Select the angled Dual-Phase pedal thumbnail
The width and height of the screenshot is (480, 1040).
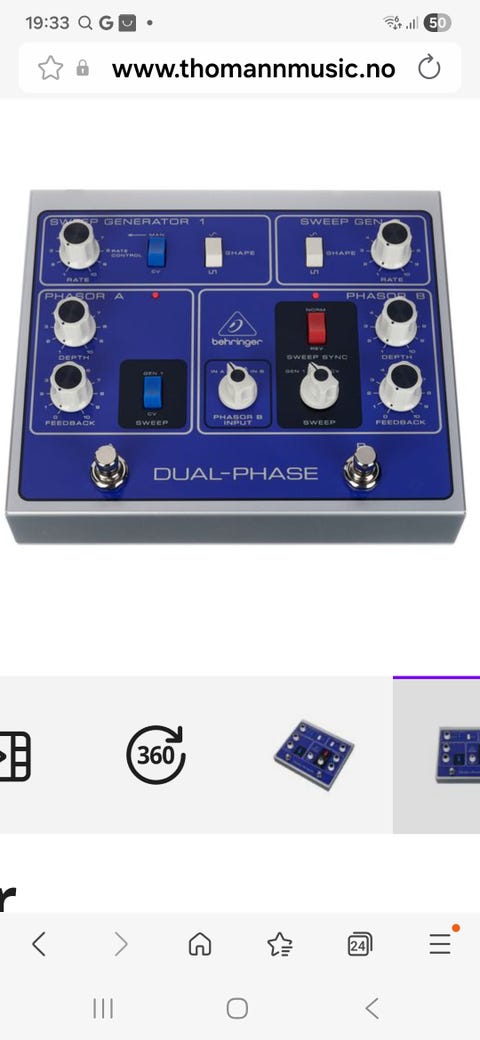[x=314, y=755]
